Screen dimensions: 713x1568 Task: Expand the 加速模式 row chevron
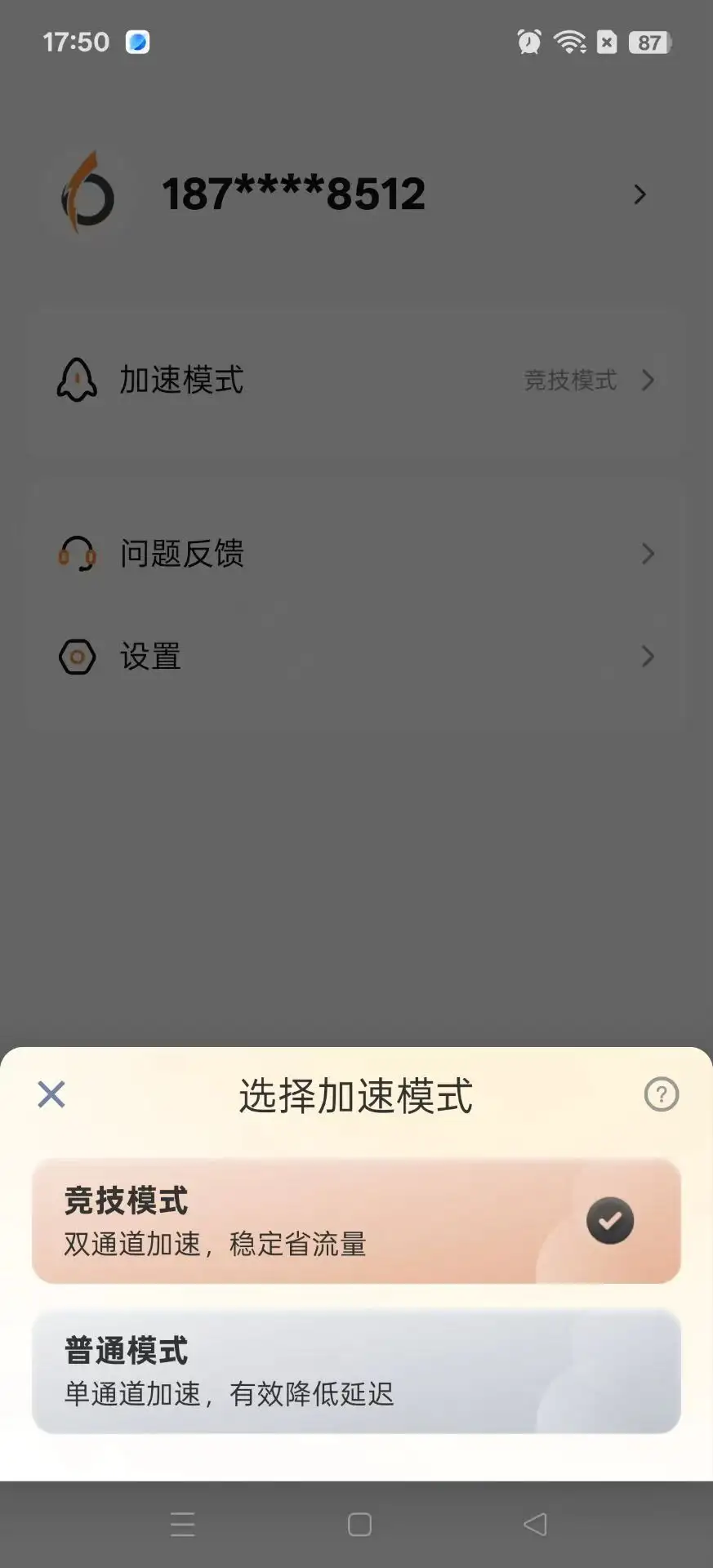(648, 380)
